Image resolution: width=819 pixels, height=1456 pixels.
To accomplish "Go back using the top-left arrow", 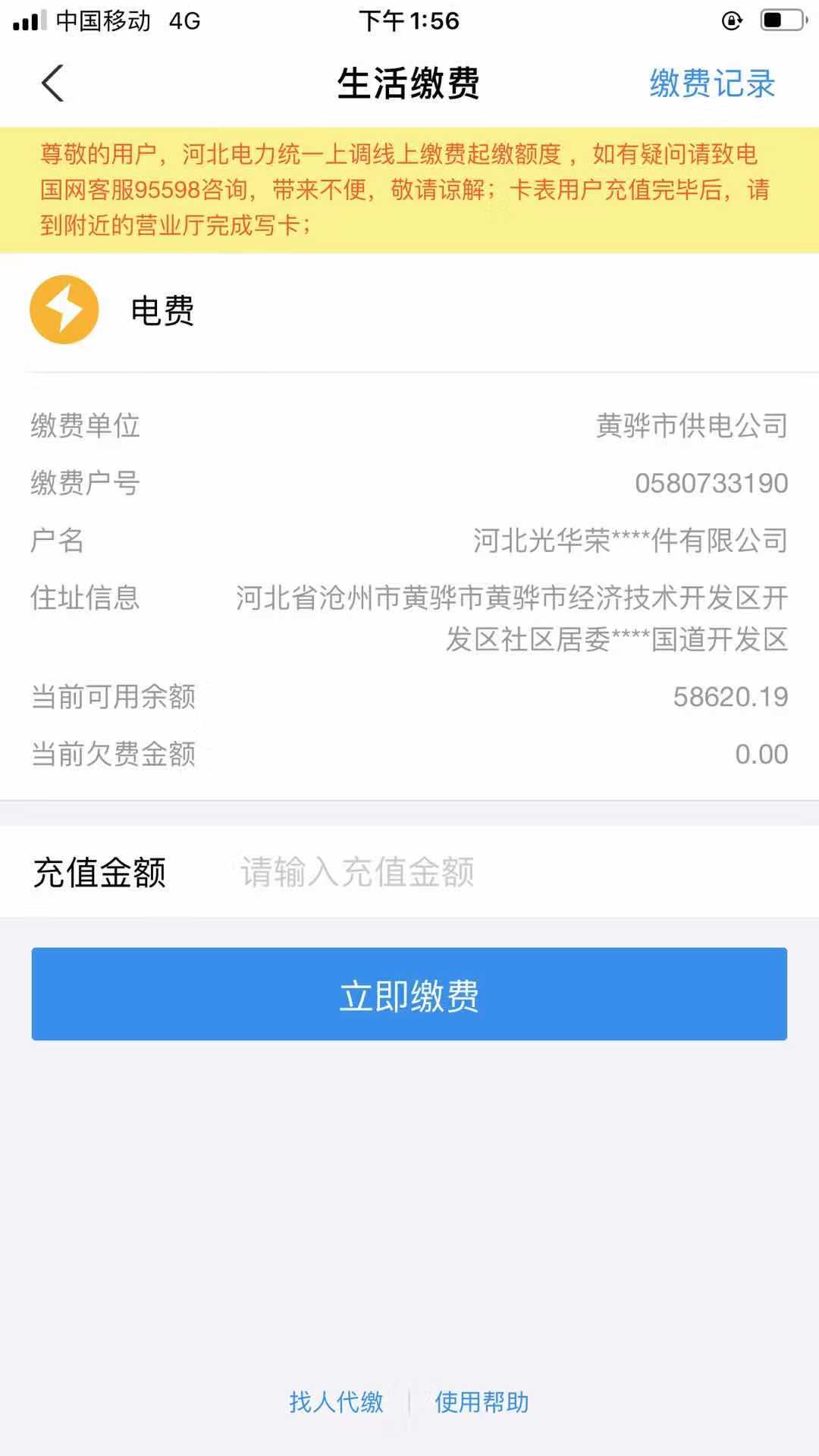I will (x=52, y=83).
